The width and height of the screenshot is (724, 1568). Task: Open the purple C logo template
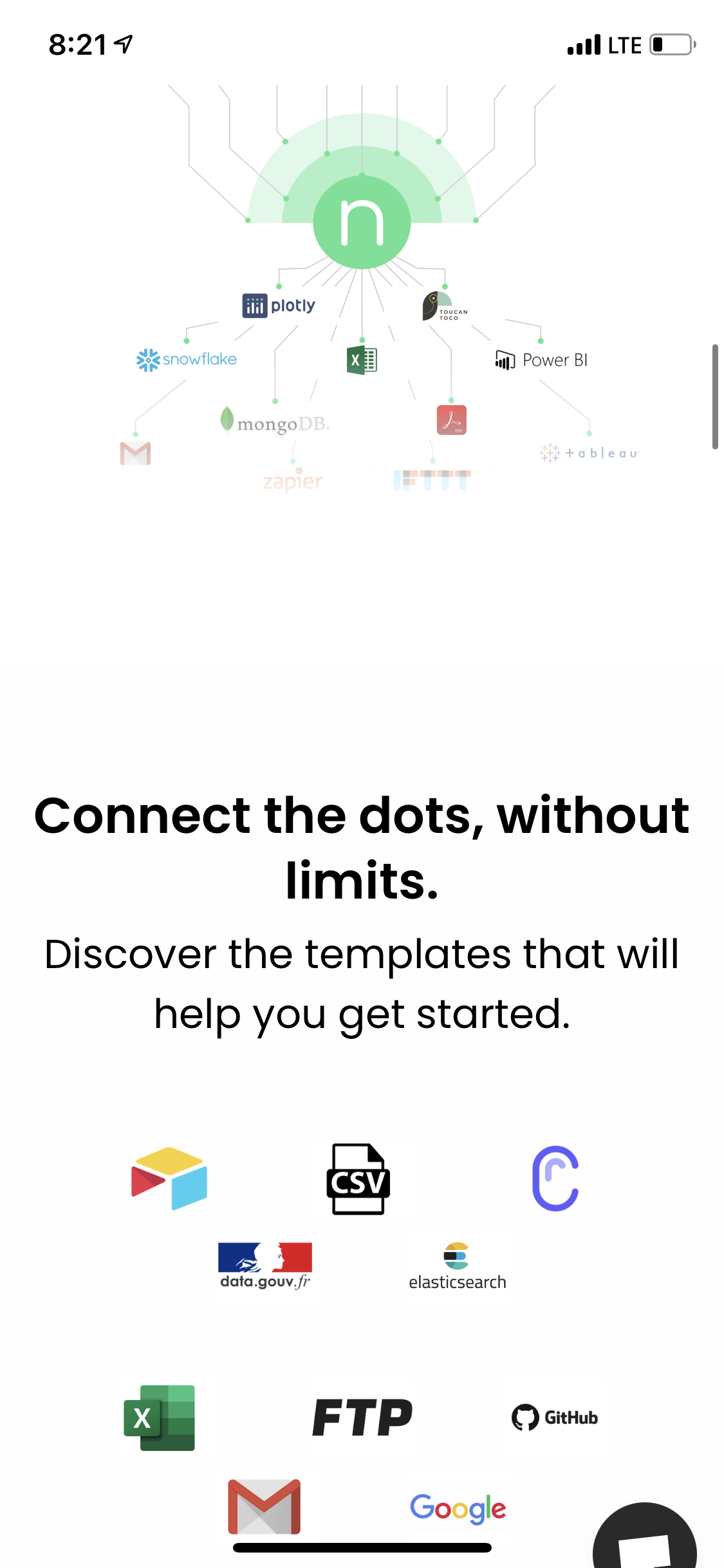[x=555, y=1179]
